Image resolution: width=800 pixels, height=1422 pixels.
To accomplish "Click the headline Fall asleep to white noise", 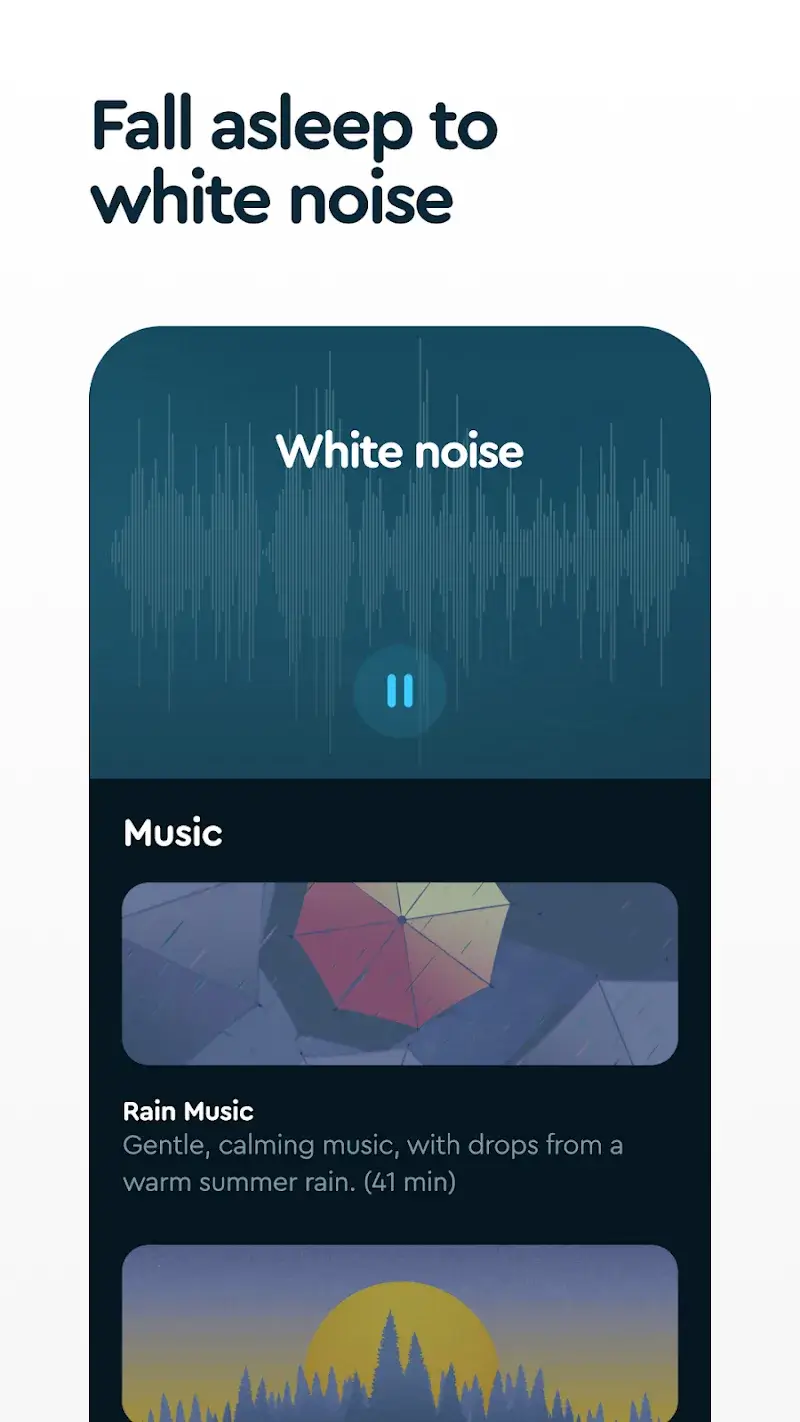I will click(x=293, y=160).
